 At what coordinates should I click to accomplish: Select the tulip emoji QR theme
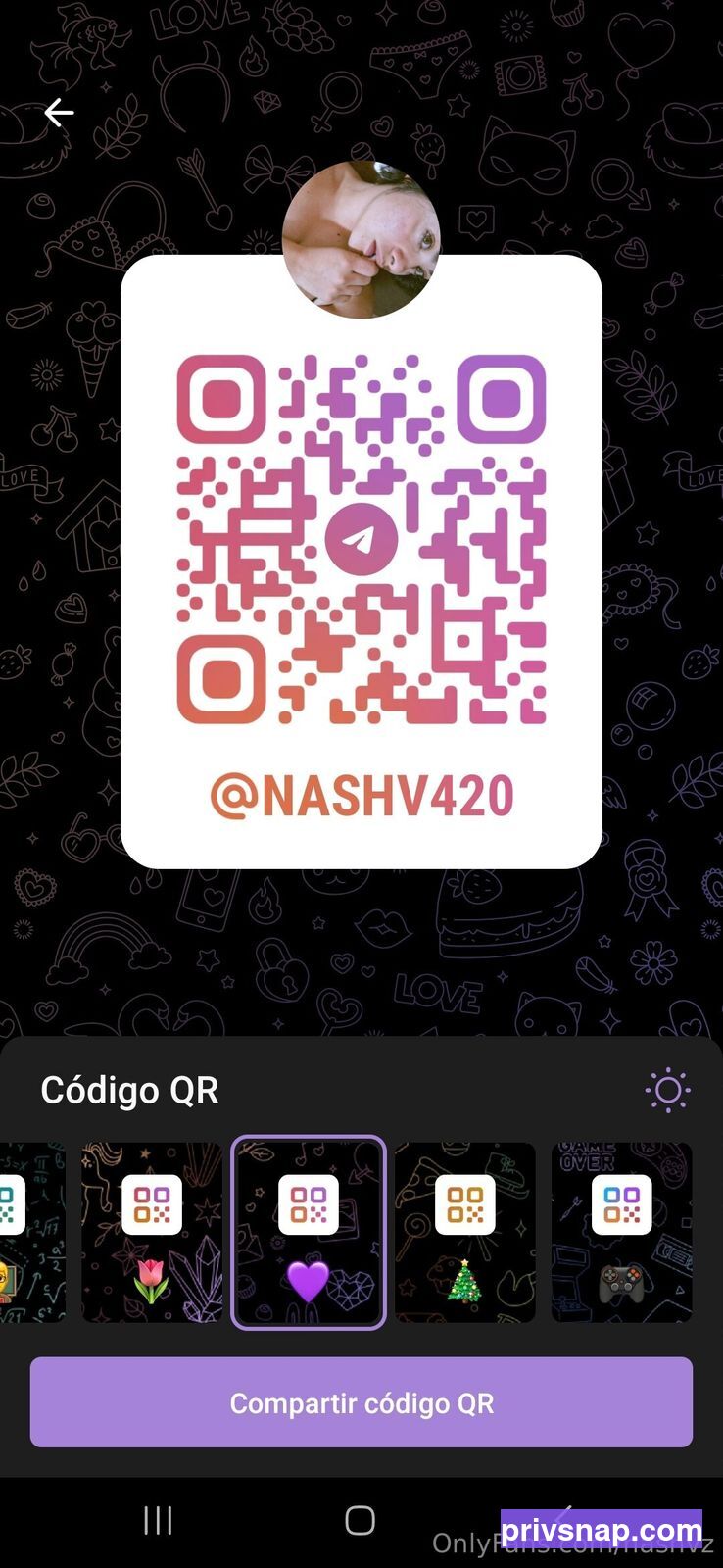[x=152, y=1232]
